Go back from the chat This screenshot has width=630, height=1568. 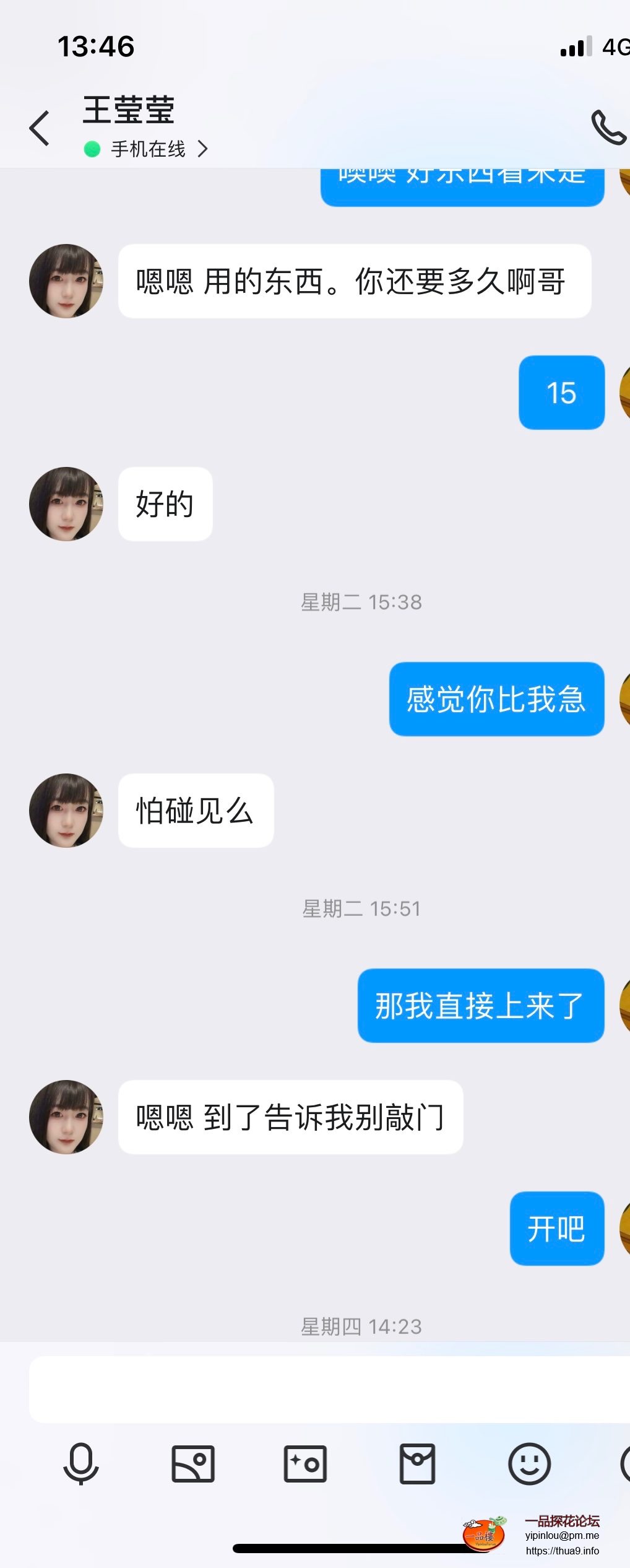pos(40,128)
